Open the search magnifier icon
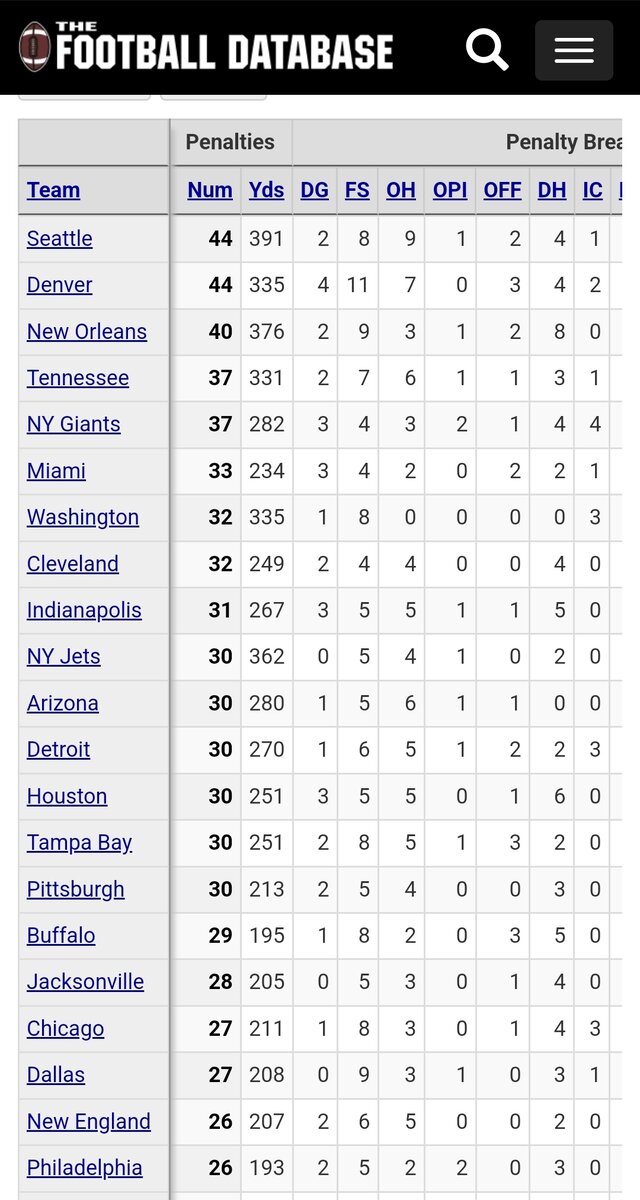The image size is (640, 1200). 487,49
